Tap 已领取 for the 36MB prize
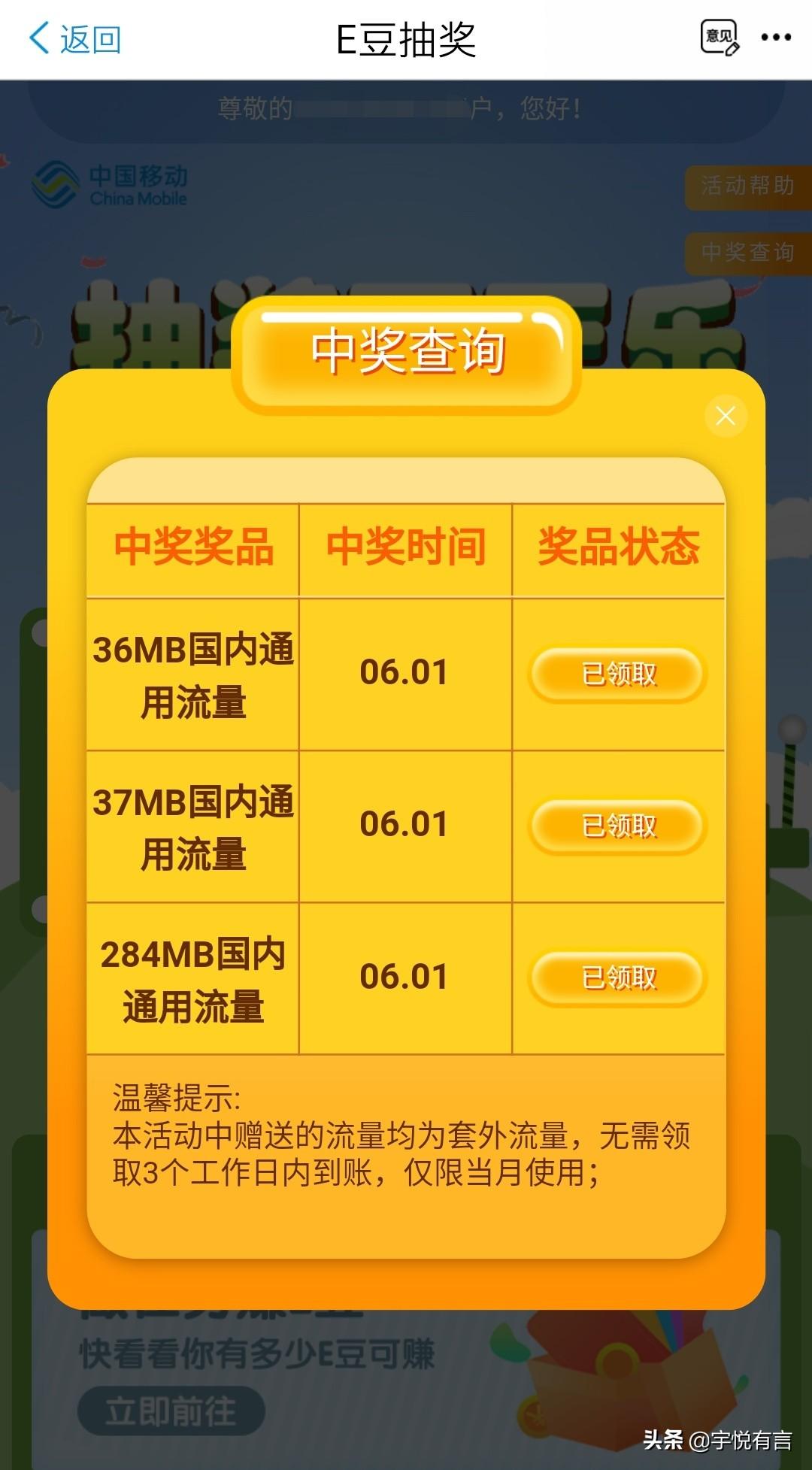Screen dimensions: 812x1470 click(x=618, y=674)
